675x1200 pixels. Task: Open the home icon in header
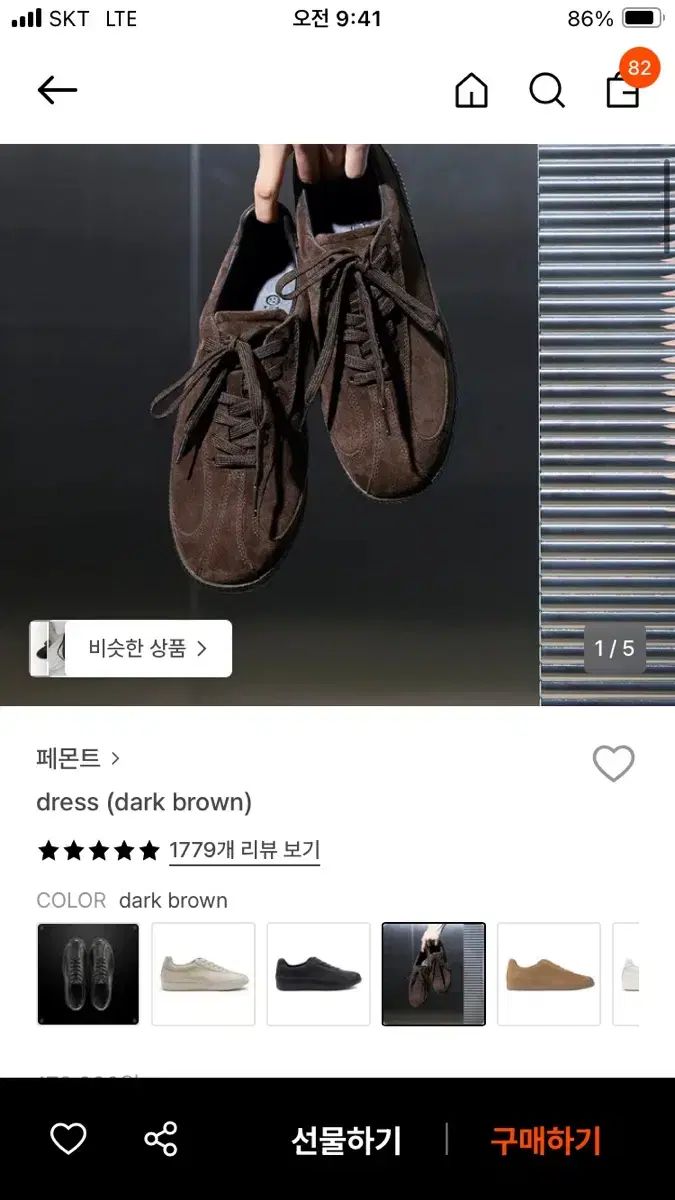pyautogui.click(x=471, y=91)
